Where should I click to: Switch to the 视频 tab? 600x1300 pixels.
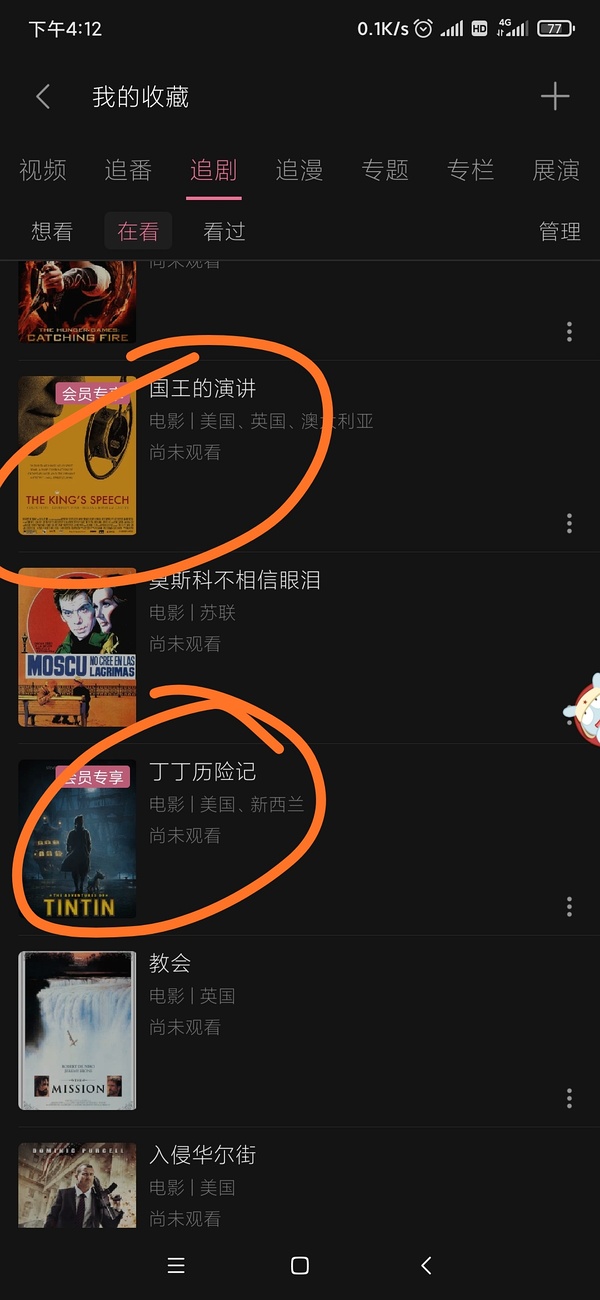point(43,170)
